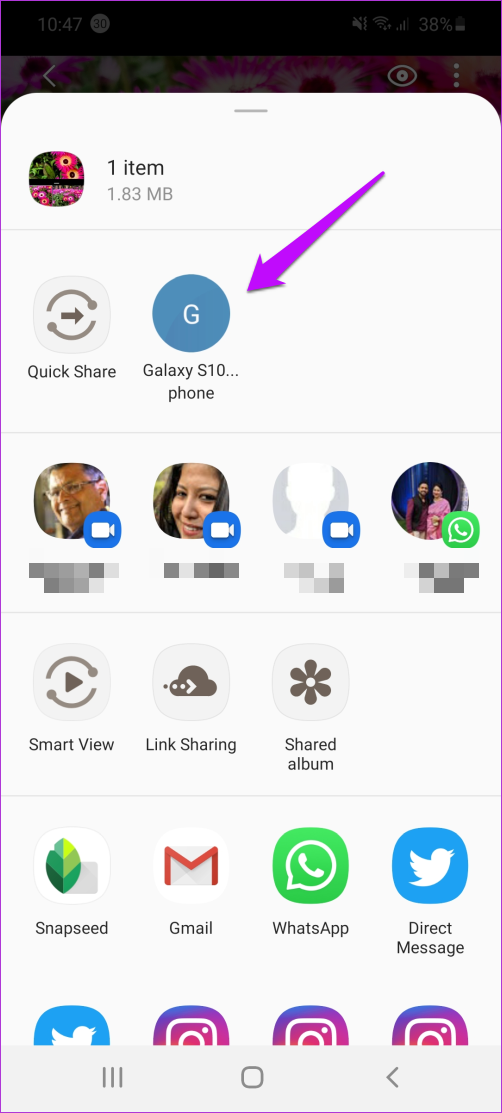Share the item via Snapseed
502x1113 pixels.
pos(72,866)
